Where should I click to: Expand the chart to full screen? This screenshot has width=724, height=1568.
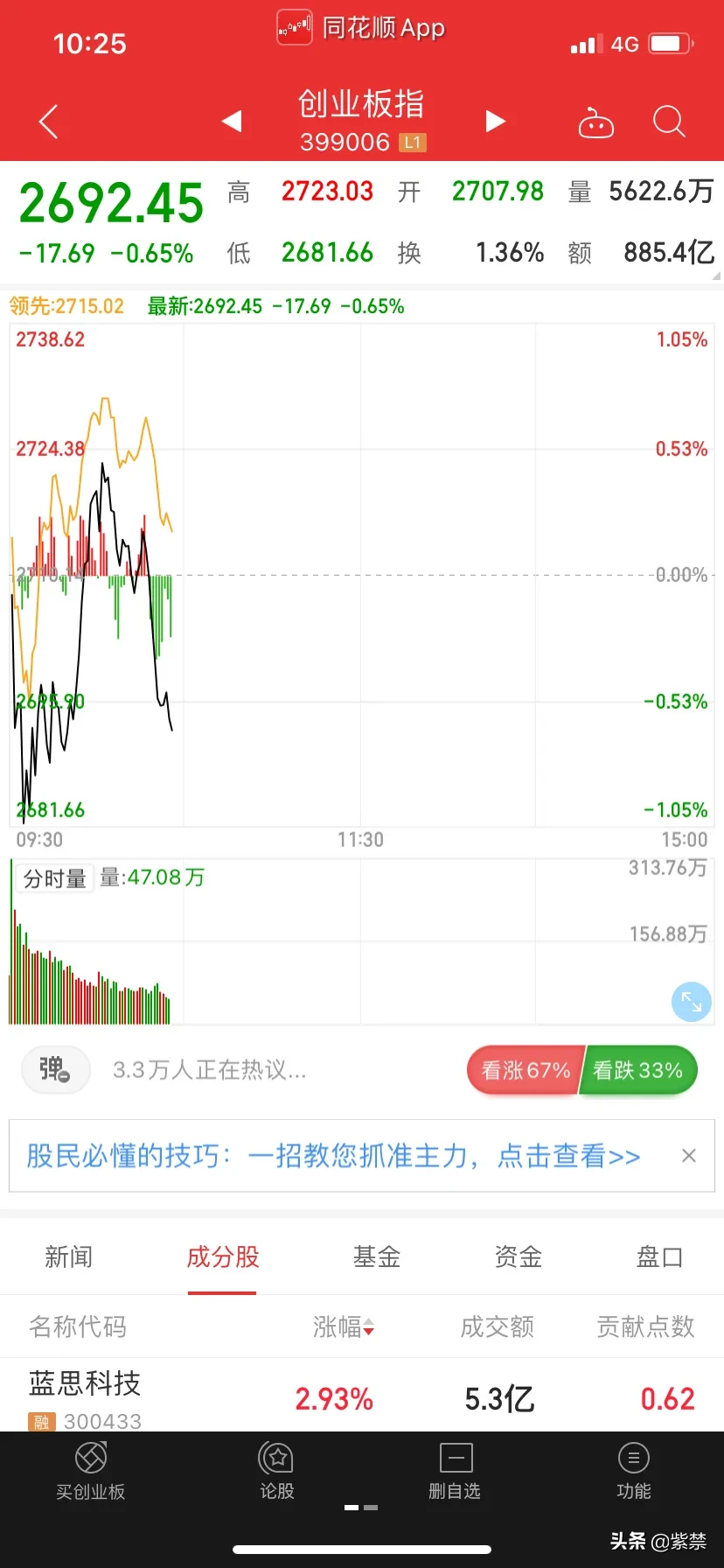[x=691, y=1002]
